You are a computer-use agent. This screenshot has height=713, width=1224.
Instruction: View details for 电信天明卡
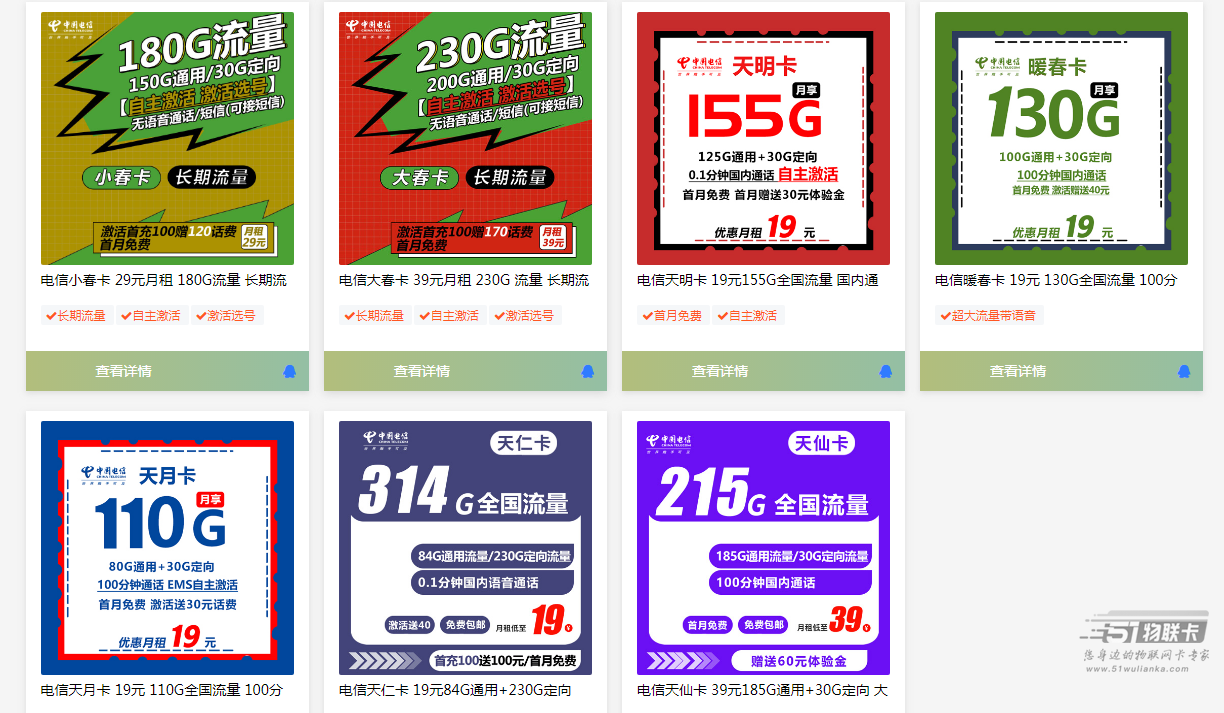(719, 371)
